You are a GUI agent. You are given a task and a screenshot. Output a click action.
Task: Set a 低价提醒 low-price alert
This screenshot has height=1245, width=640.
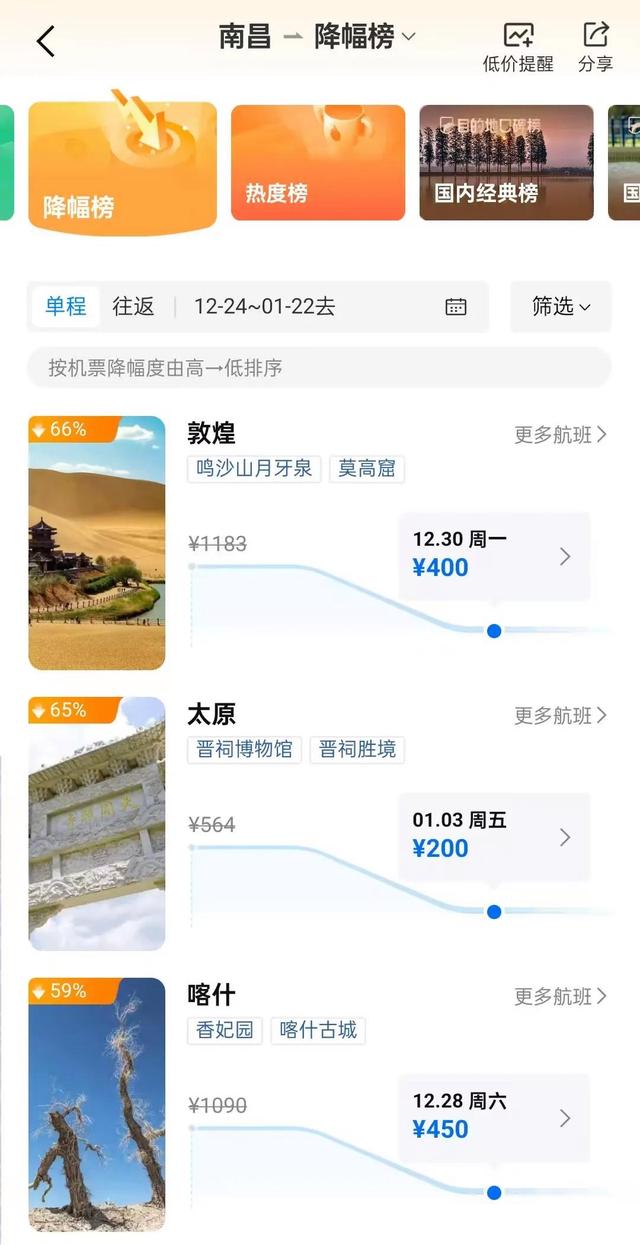pos(517,47)
